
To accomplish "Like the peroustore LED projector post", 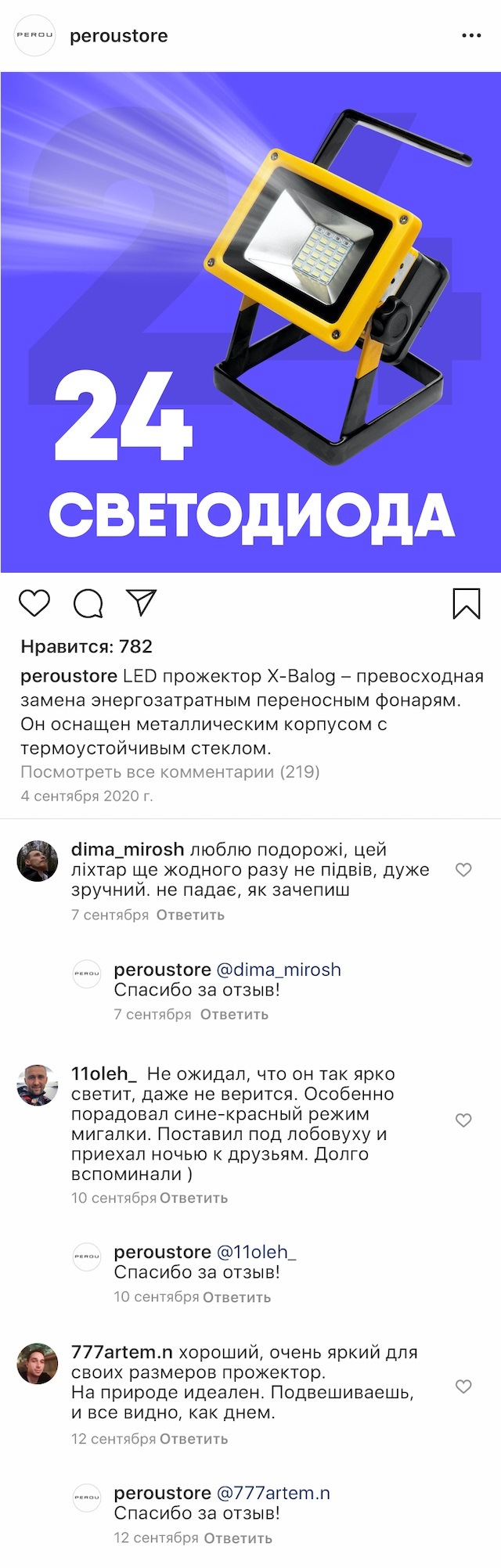I will (34, 603).
